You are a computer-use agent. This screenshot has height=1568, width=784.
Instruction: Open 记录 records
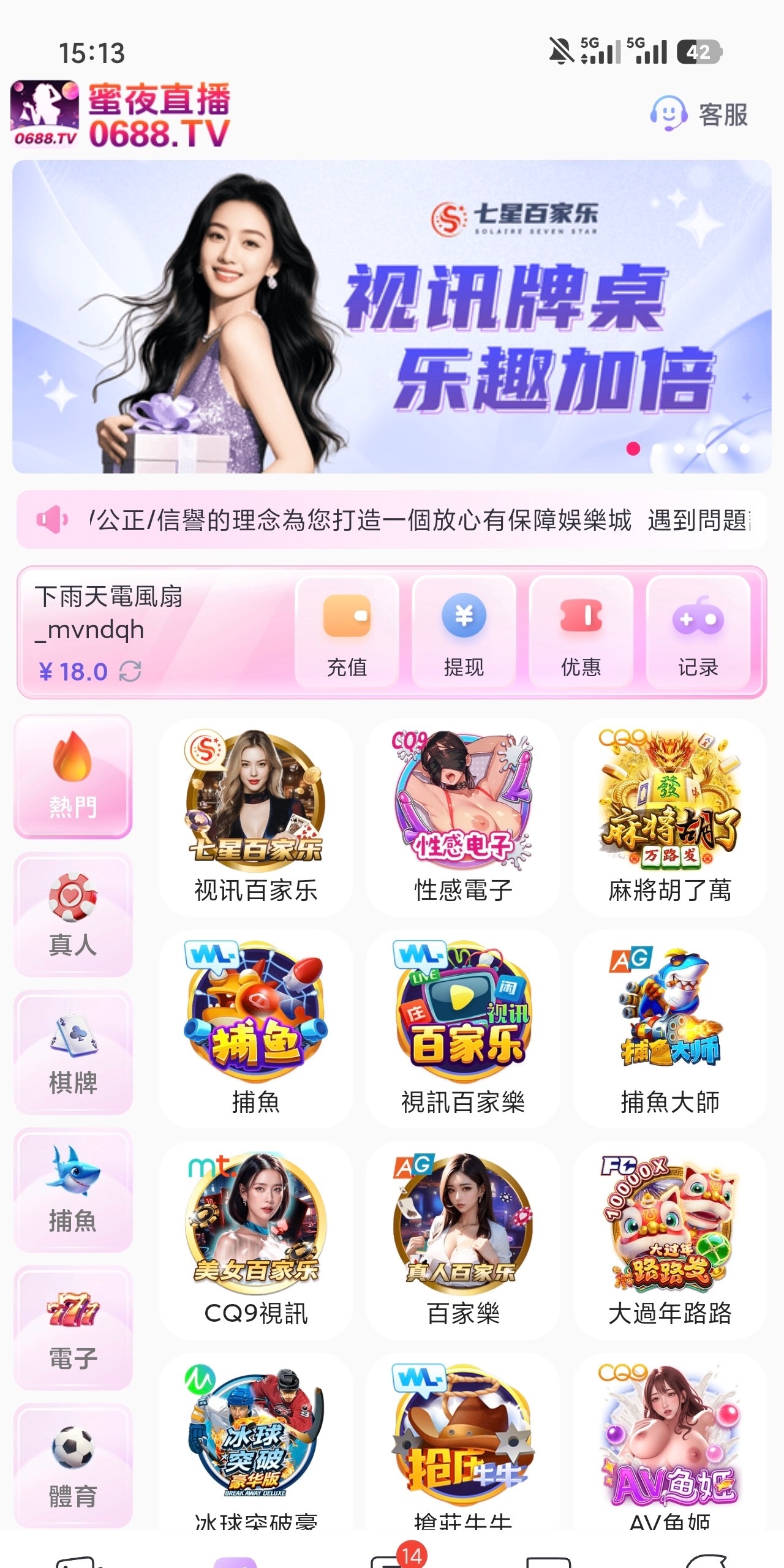coord(698,632)
